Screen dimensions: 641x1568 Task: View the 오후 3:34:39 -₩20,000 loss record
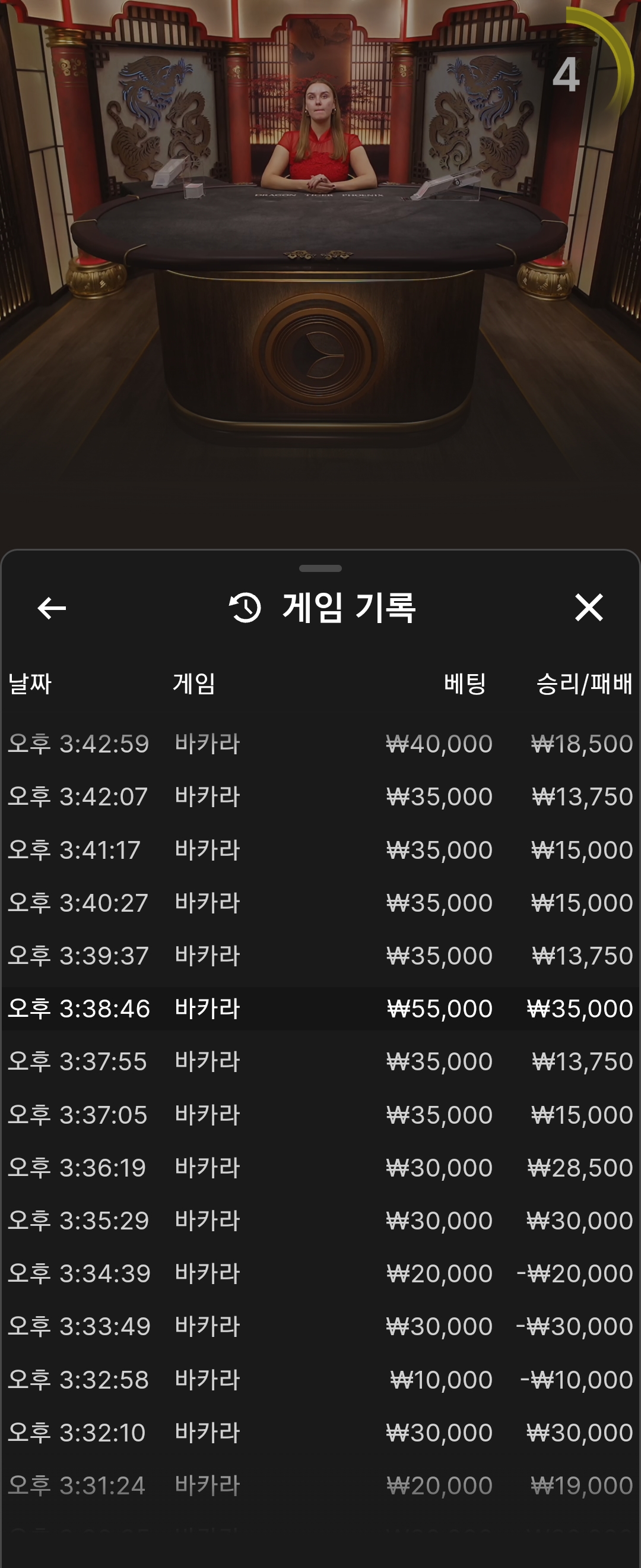320,1273
